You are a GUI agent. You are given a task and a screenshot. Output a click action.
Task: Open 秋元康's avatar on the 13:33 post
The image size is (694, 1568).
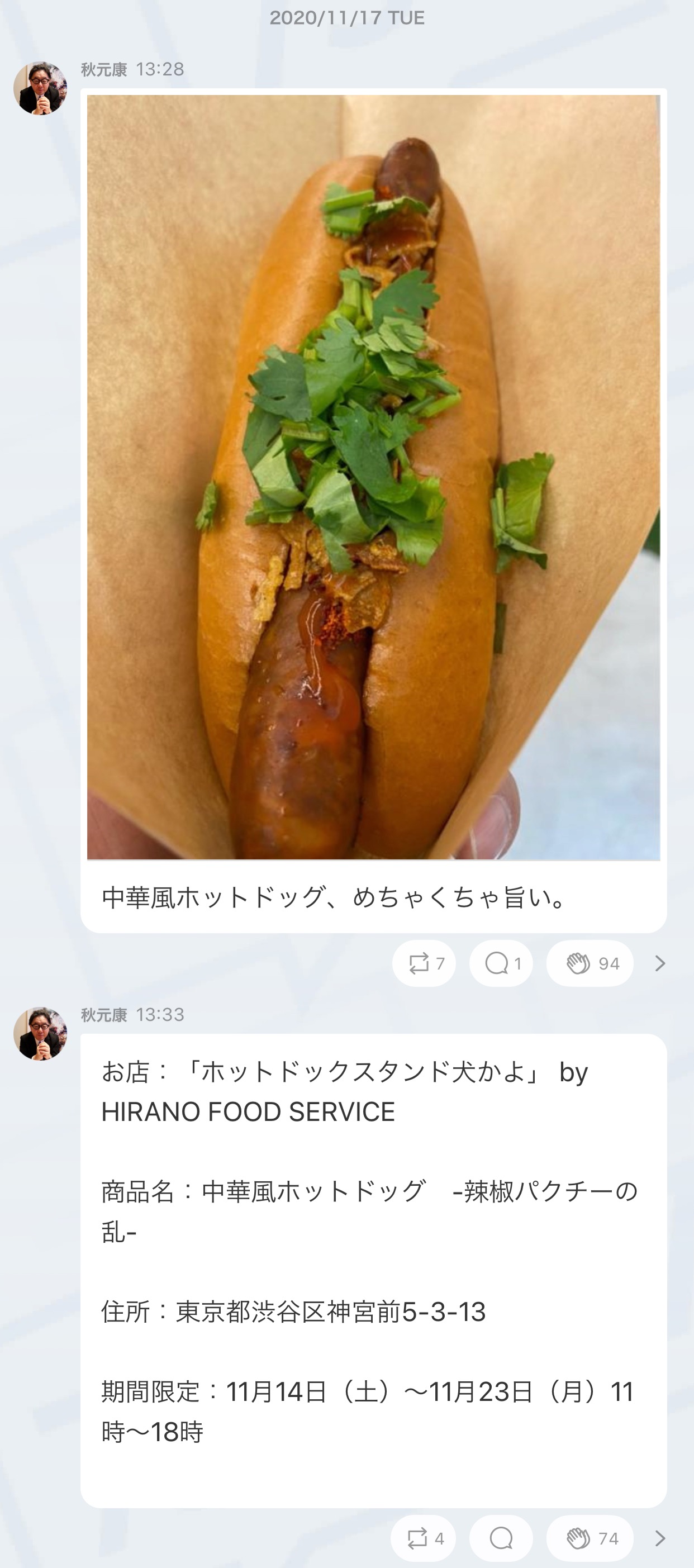(40, 1034)
